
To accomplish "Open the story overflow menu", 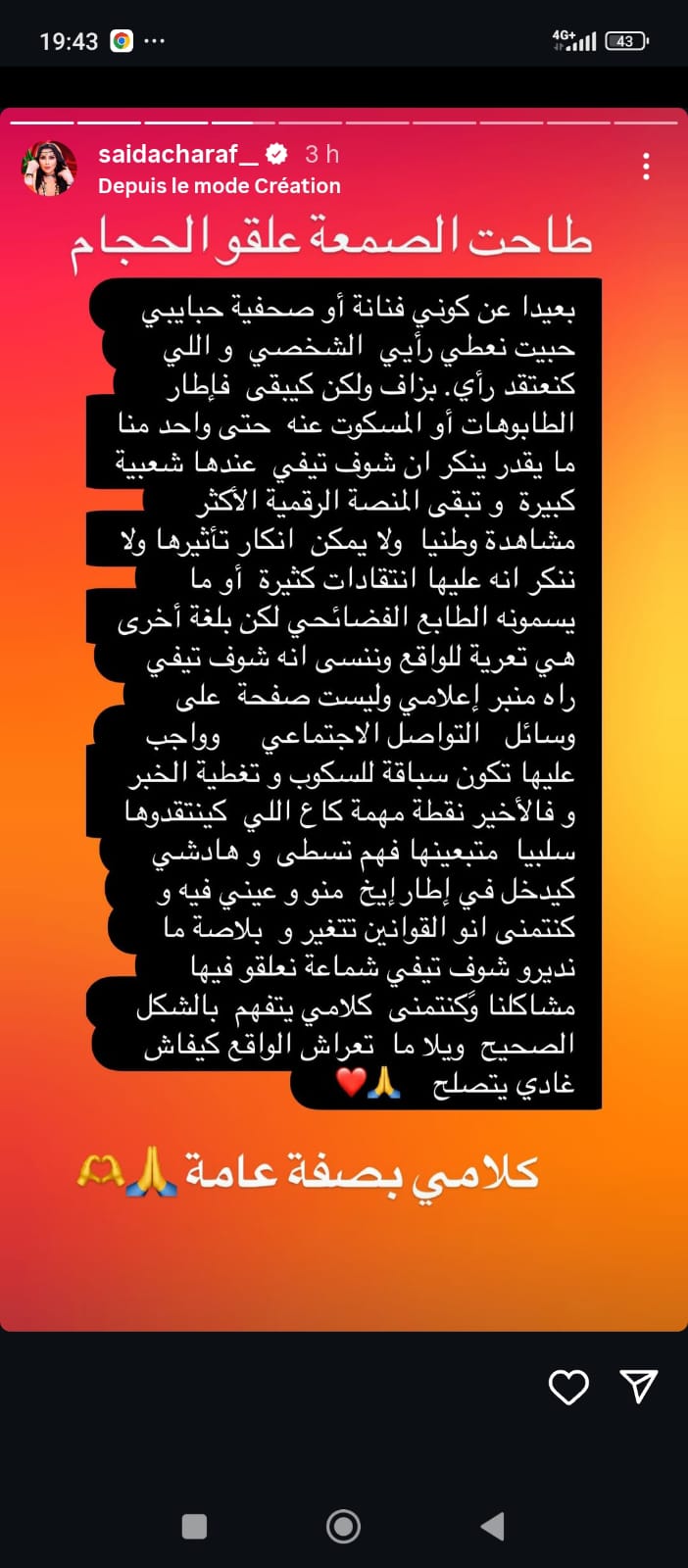I will [646, 167].
